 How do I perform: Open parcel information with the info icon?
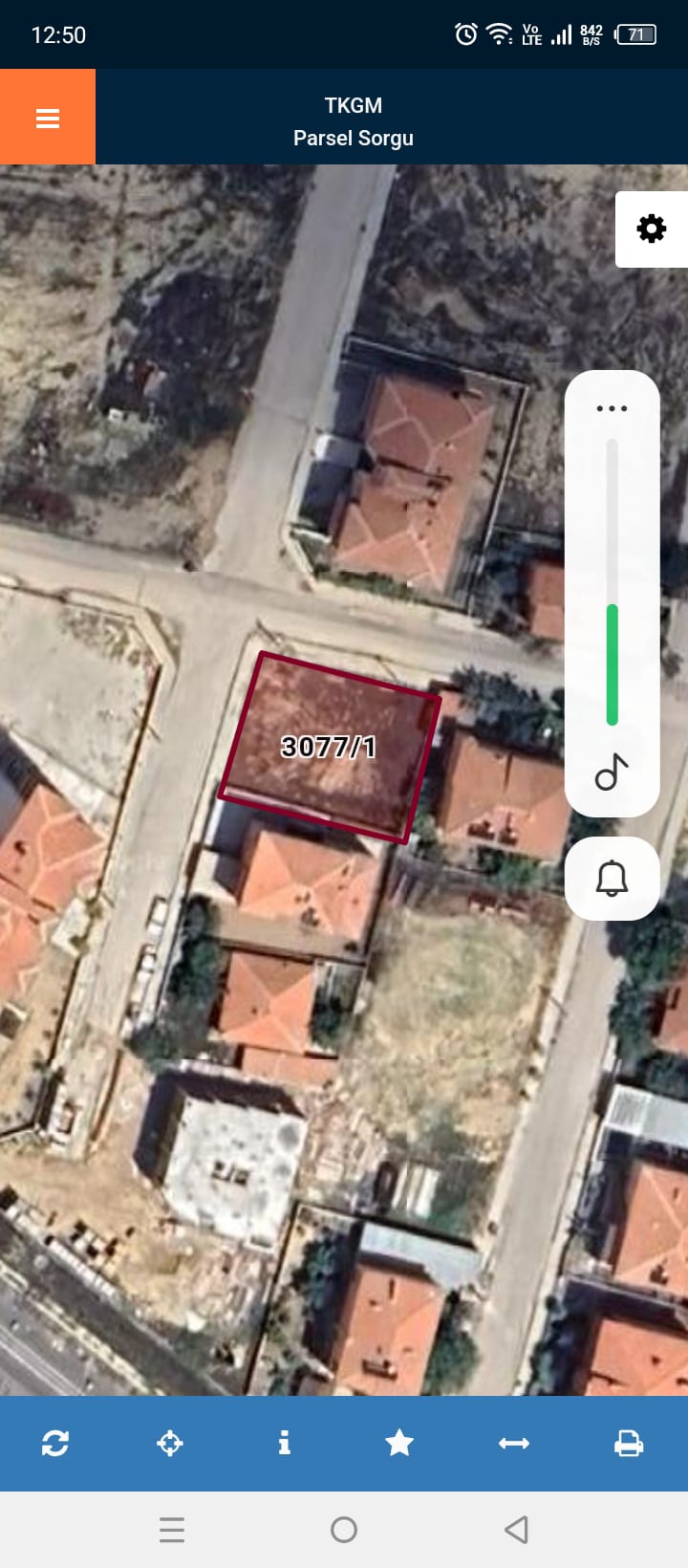[284, 1444]
